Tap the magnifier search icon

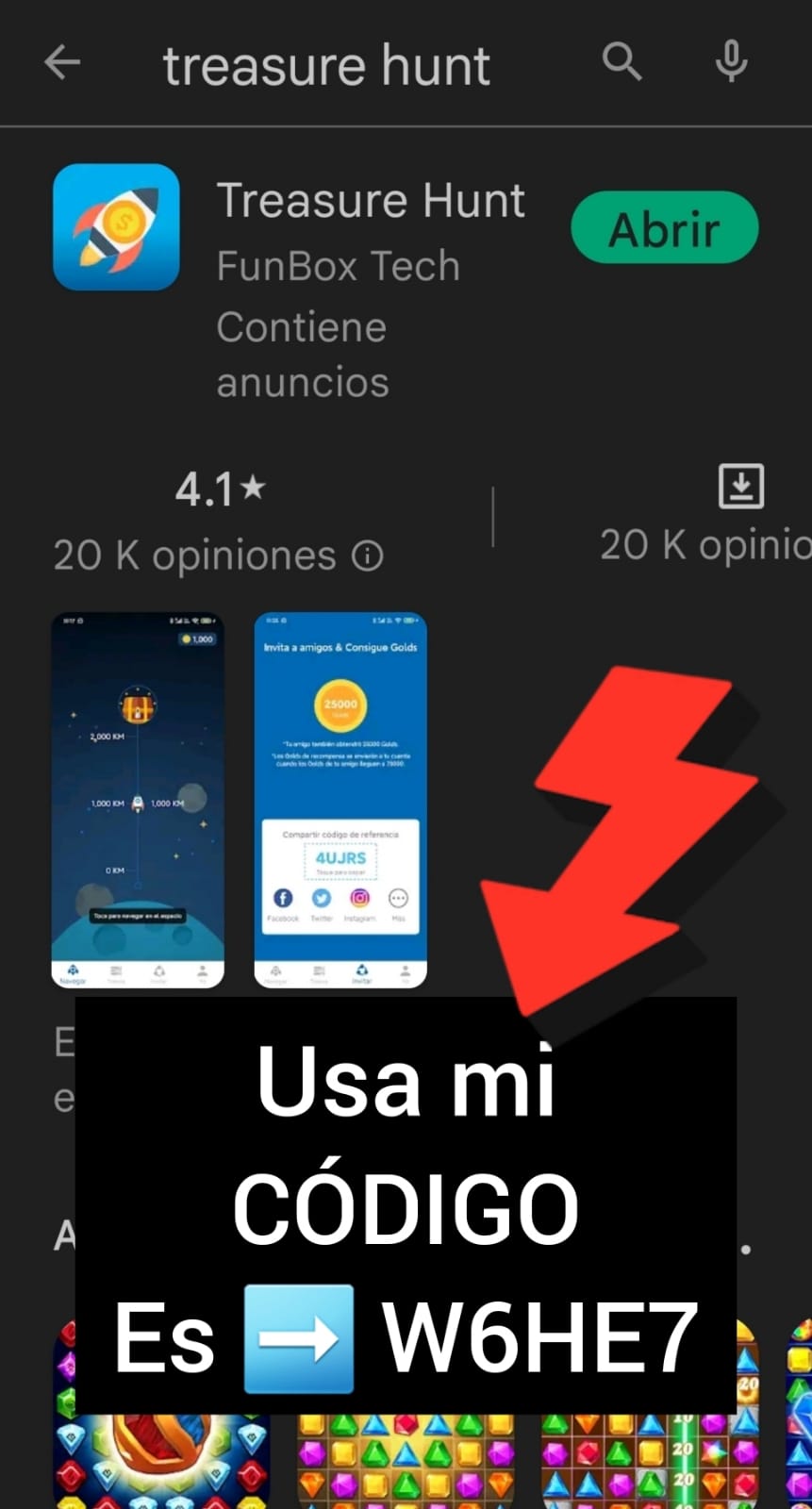point(621,62)
